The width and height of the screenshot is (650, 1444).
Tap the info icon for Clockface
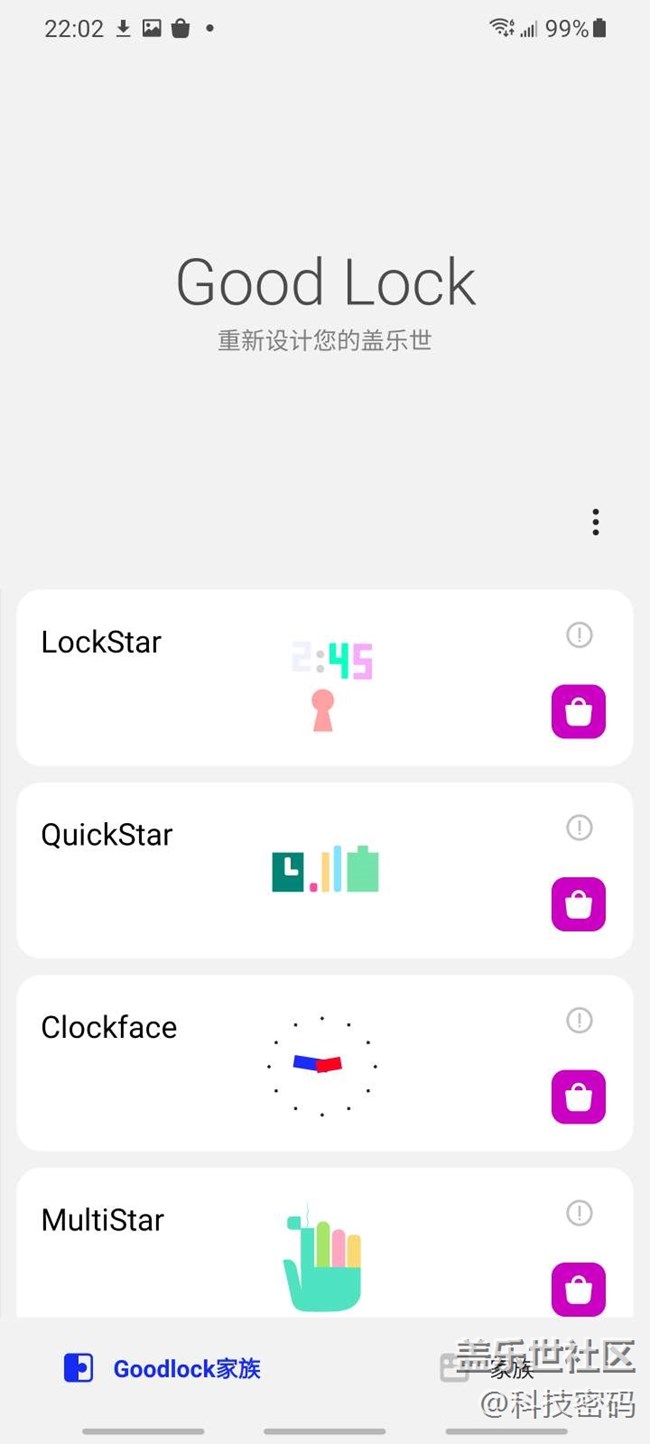579,1021
